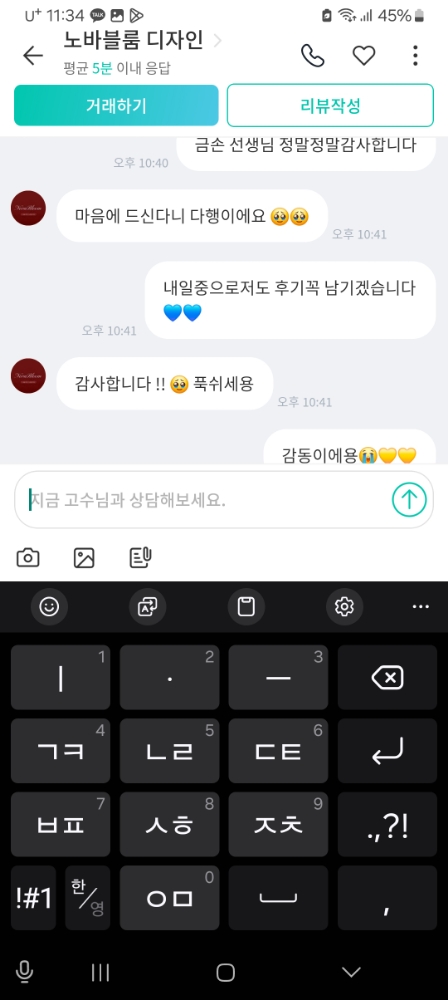Tap the avatar beside 감사합니다 message

click(28, 376)
